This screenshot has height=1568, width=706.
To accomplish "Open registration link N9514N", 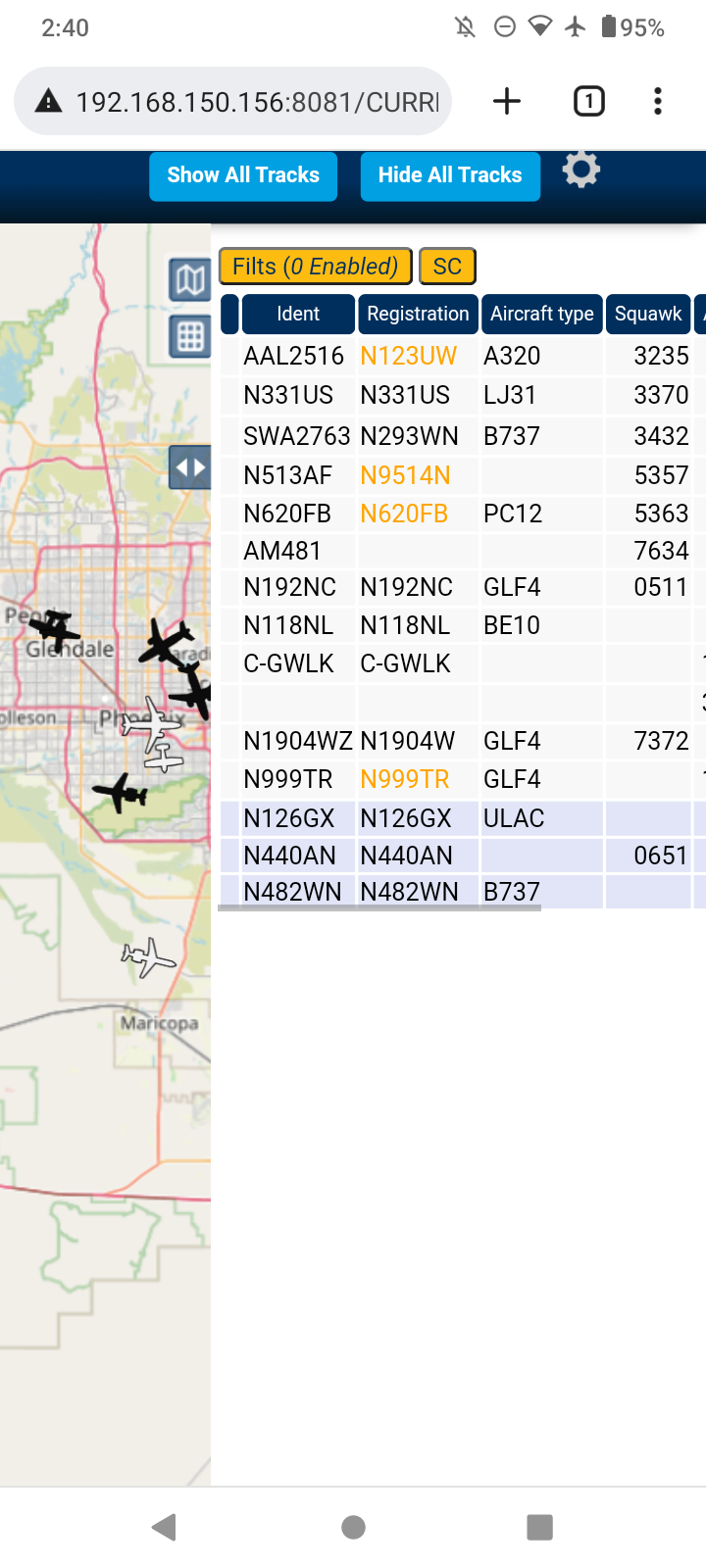I will pos(405,475).
